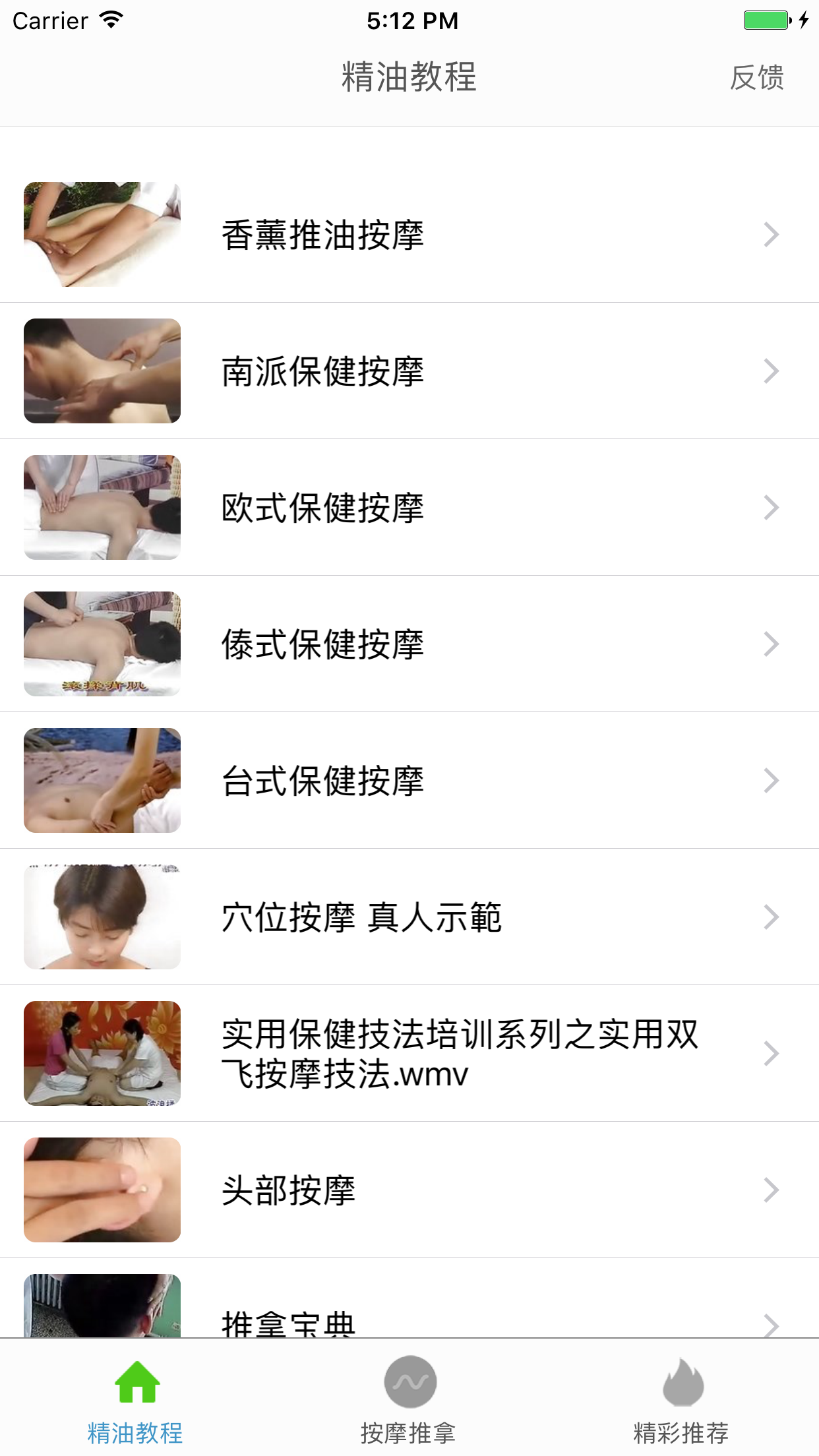View the 头部按摩 tutorial
This screenshot has height=1456, width=819.
point(409,1190)
